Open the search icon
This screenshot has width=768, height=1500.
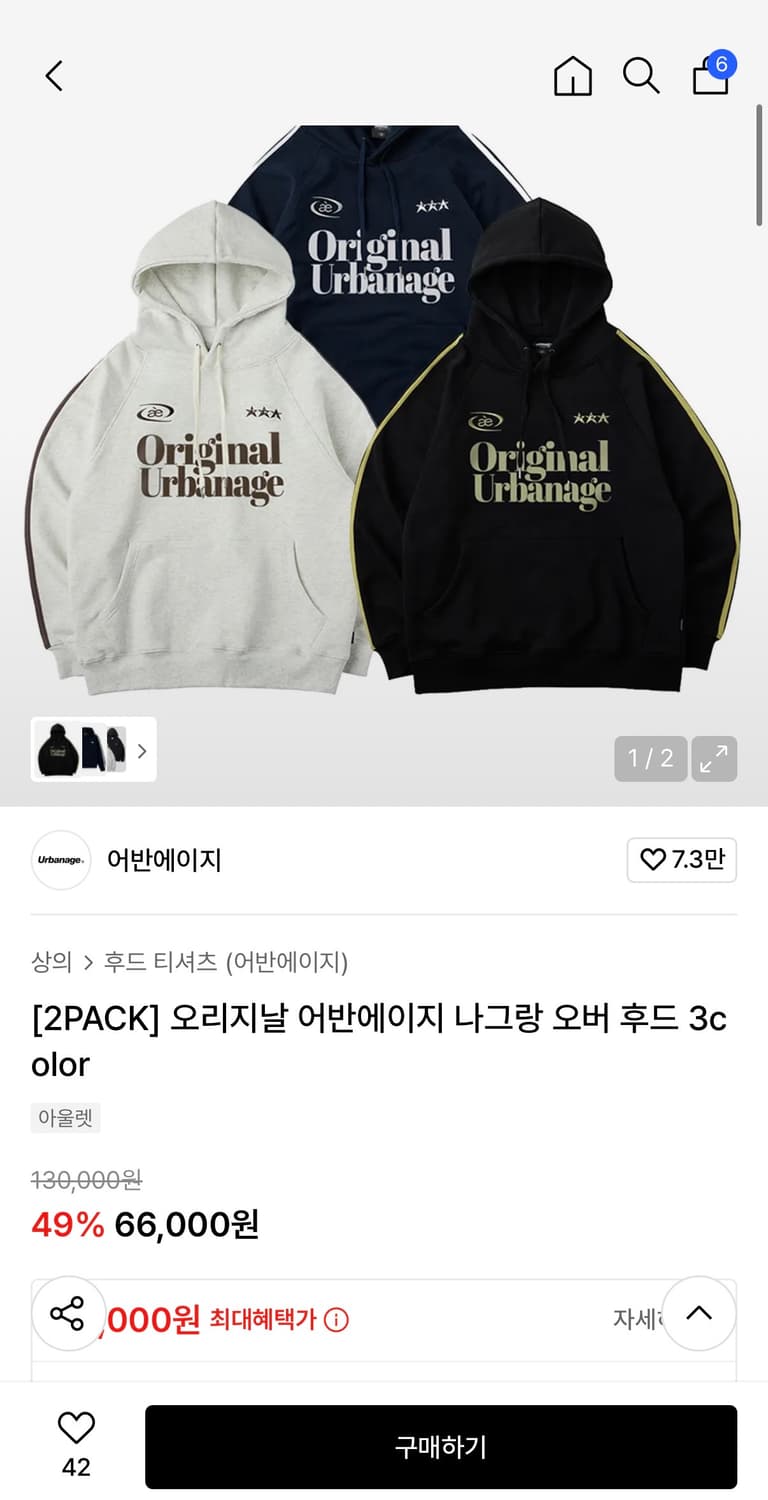641,75
